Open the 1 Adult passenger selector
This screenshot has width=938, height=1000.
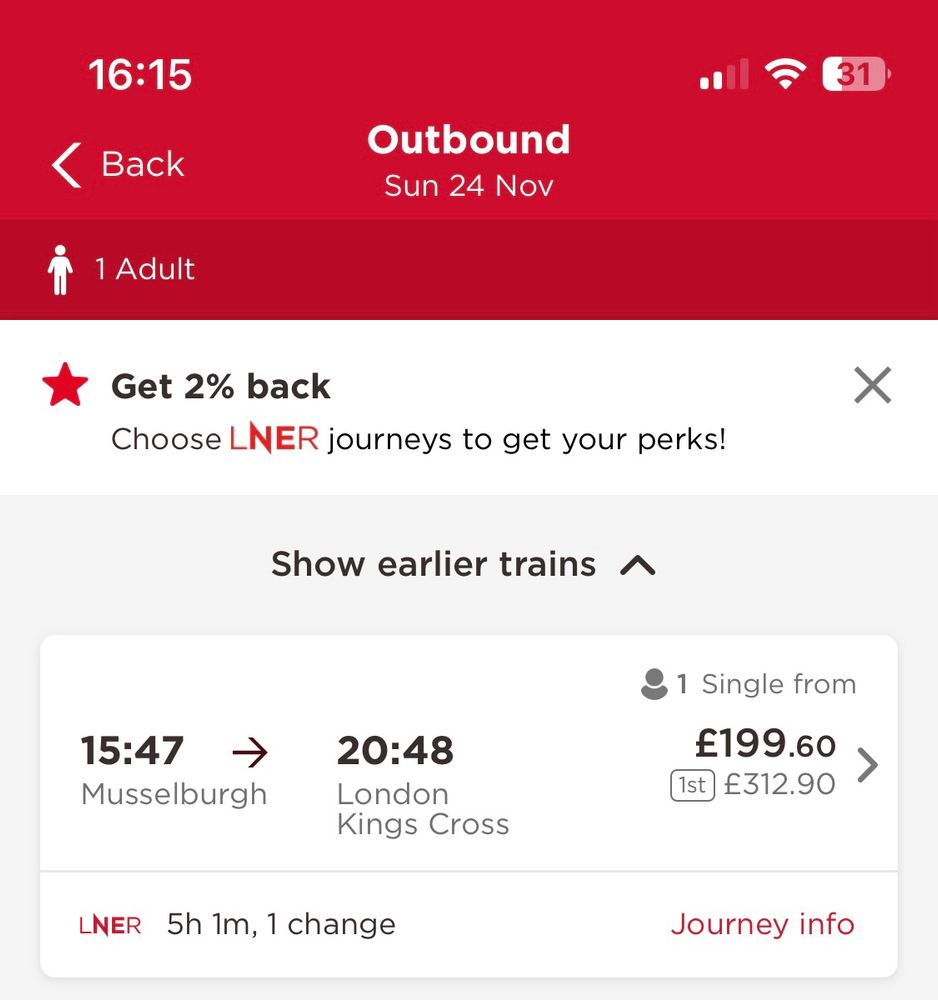click(x=121, y=270)
